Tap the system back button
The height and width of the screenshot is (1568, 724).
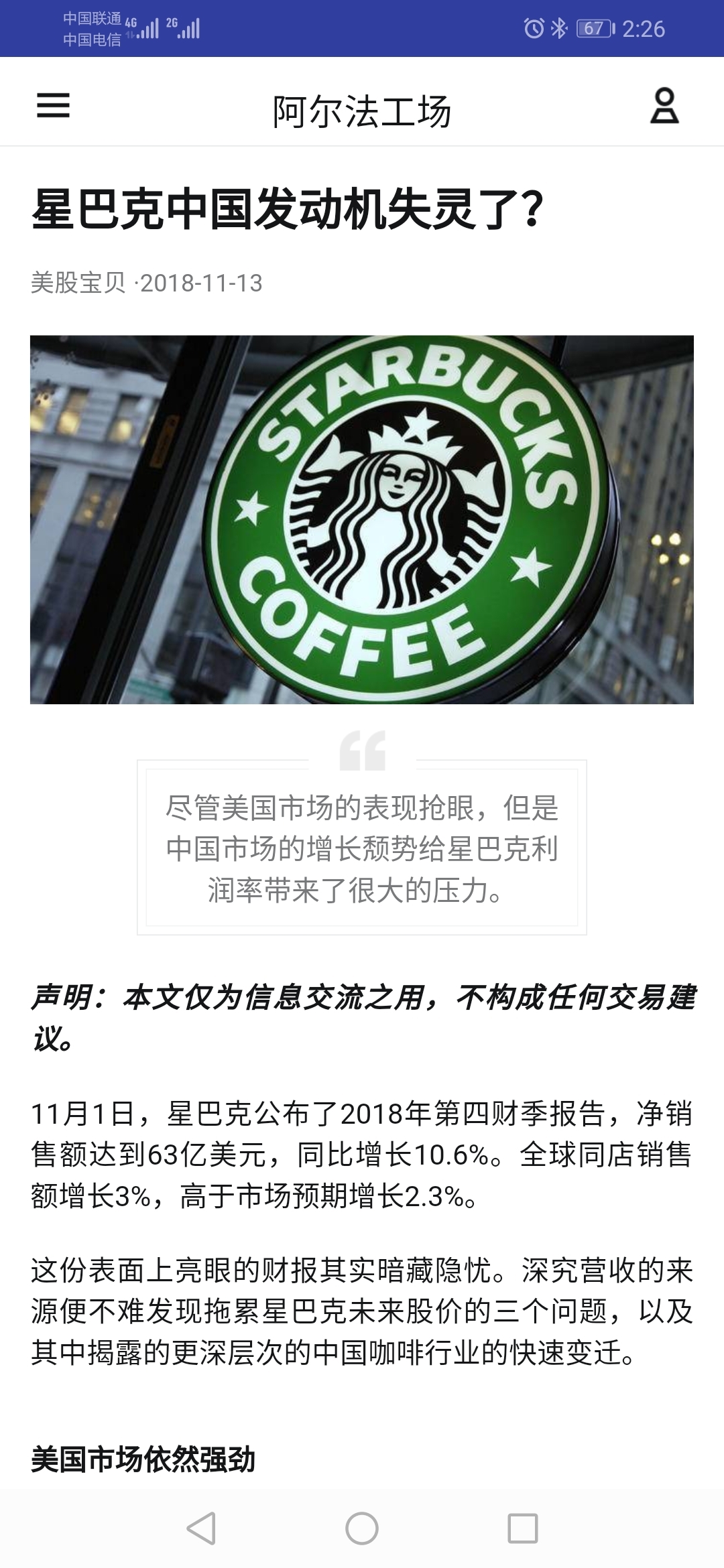click(201, 1528)
